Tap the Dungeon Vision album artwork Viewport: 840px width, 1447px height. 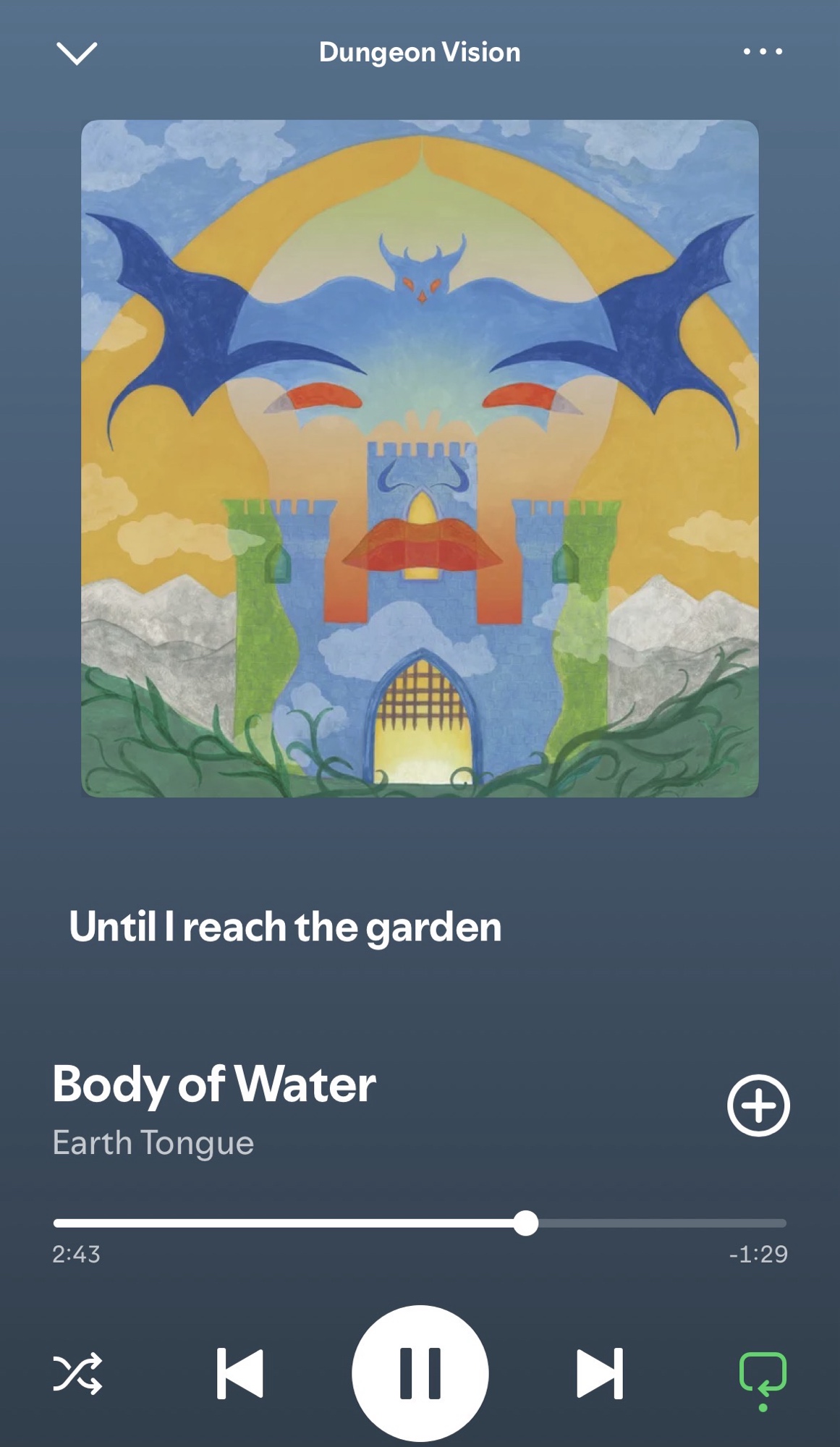(420, 459)
